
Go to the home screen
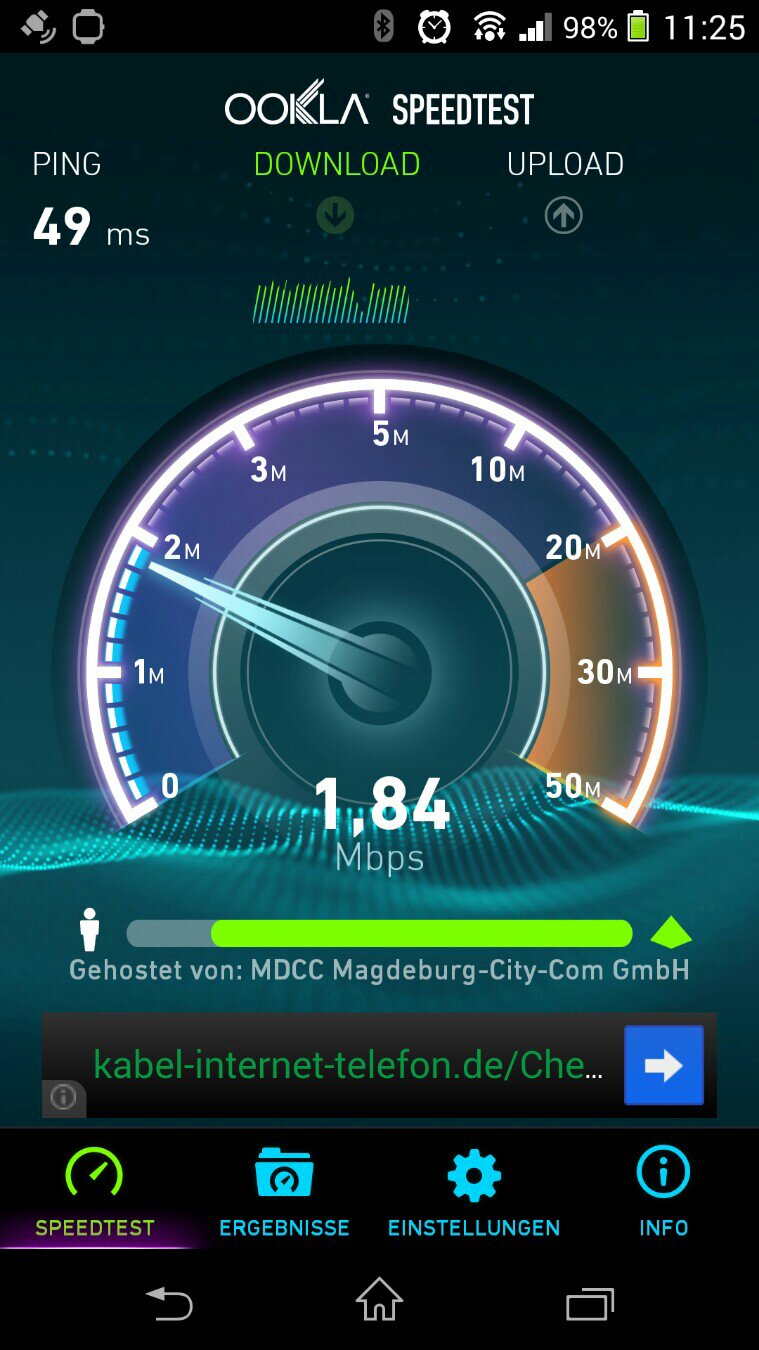tap(380, 1302)
